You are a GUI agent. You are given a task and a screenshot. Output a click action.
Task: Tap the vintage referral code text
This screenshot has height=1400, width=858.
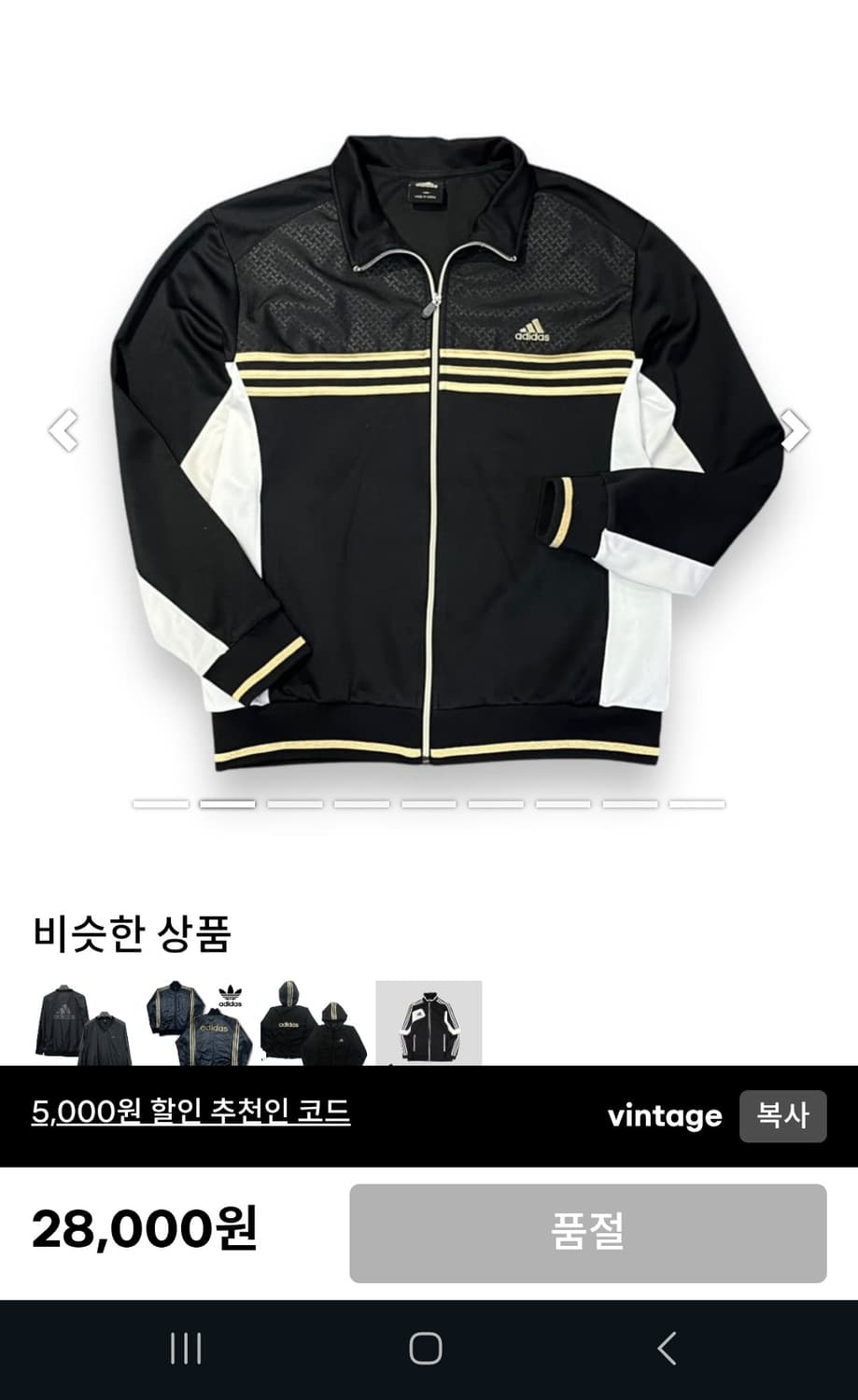[665, 1116]
